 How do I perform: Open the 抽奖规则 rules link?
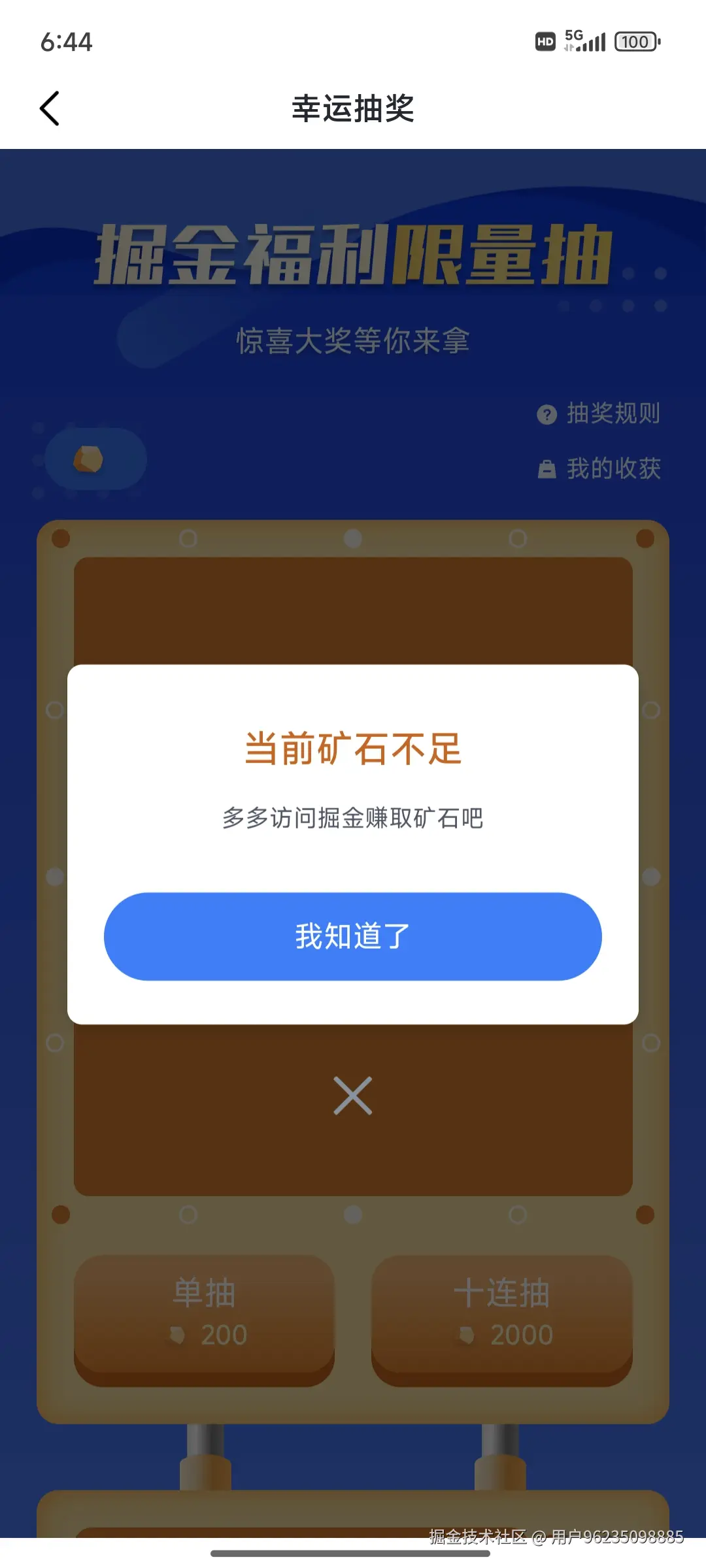coord(613,414)
